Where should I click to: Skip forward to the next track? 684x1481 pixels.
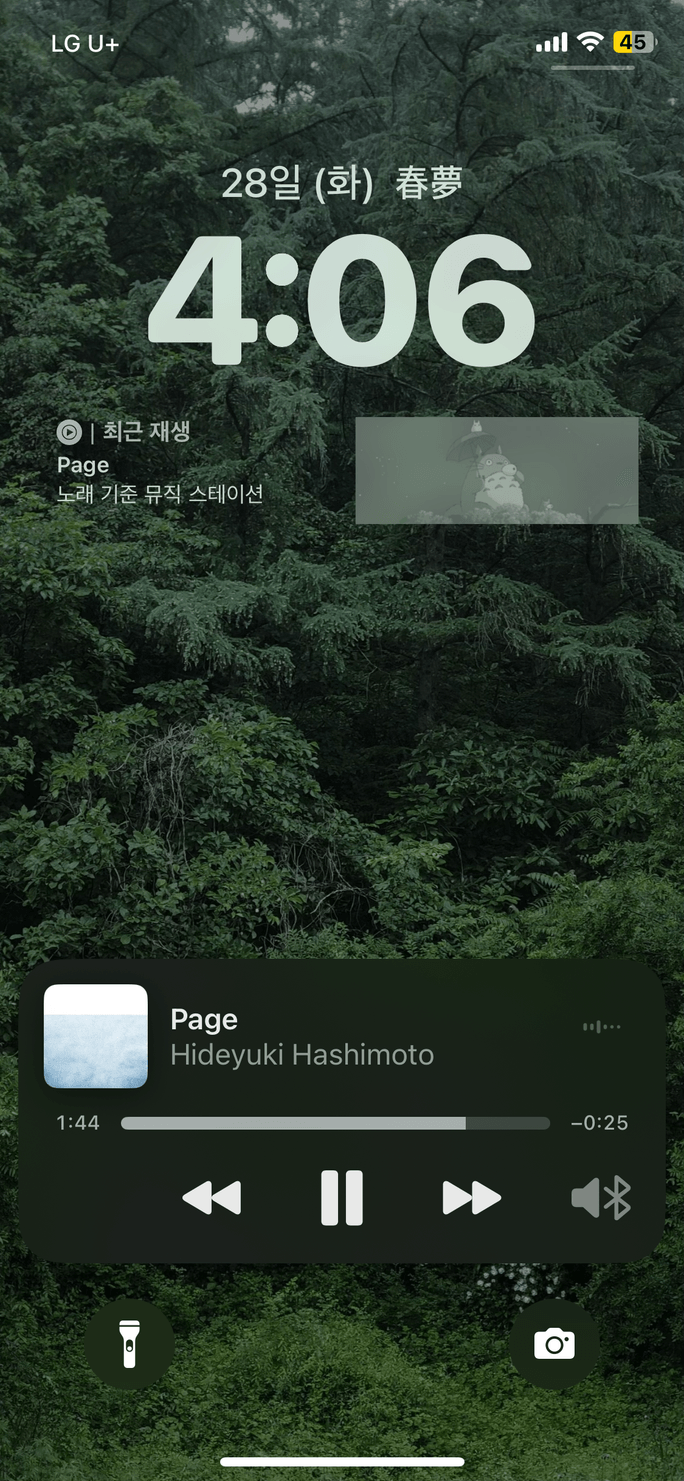[471, 1197]
